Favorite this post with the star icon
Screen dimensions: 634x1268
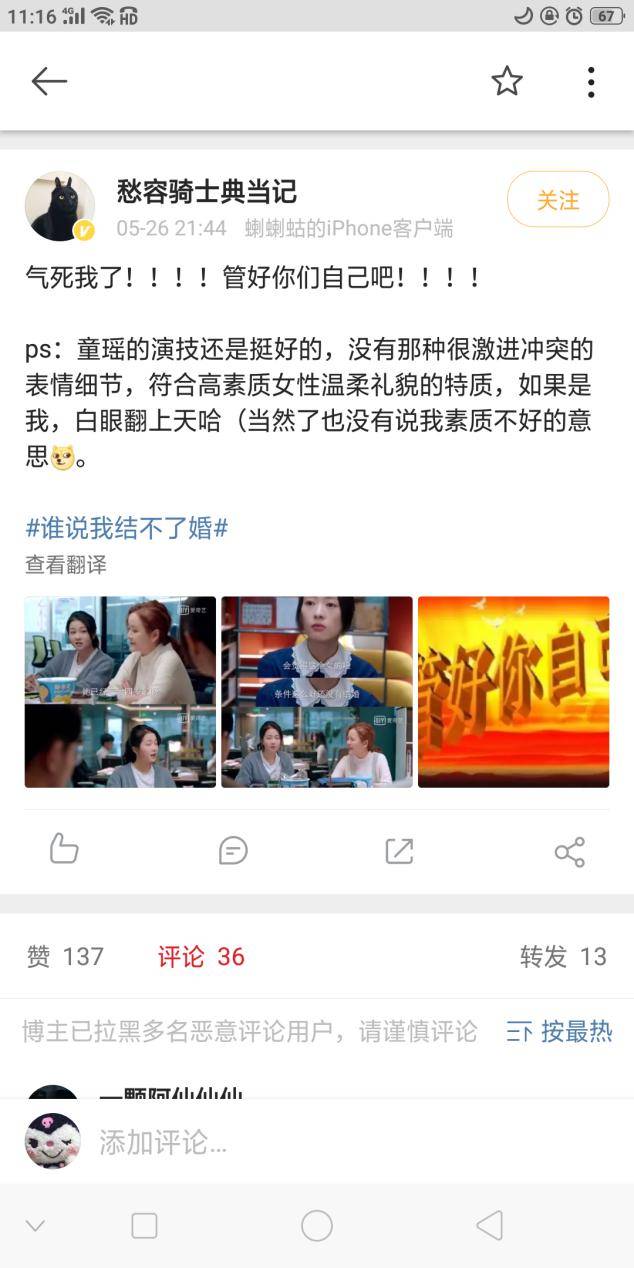[507, 81]
